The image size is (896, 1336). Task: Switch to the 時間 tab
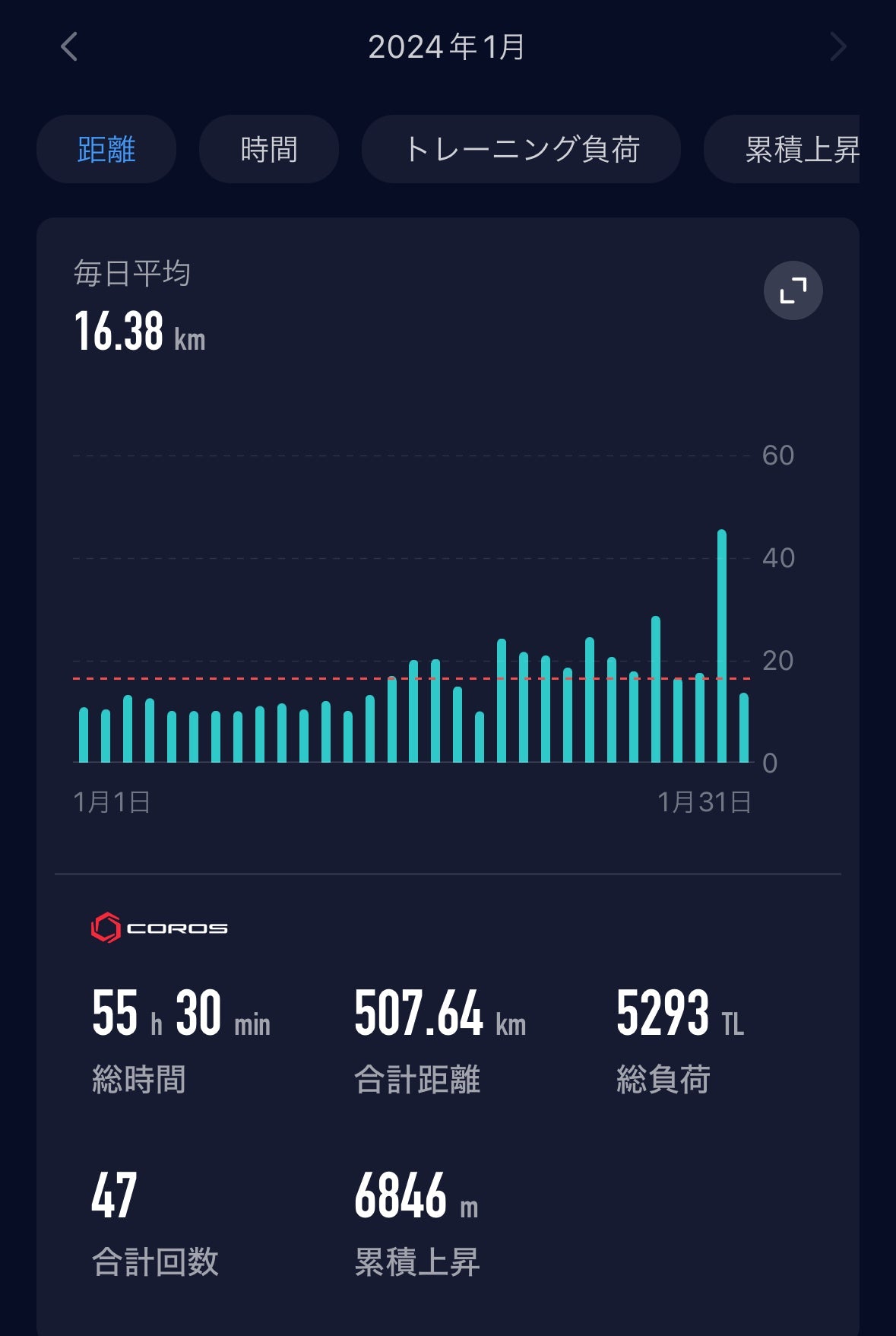pyautogui.click(x=269, y=149)
